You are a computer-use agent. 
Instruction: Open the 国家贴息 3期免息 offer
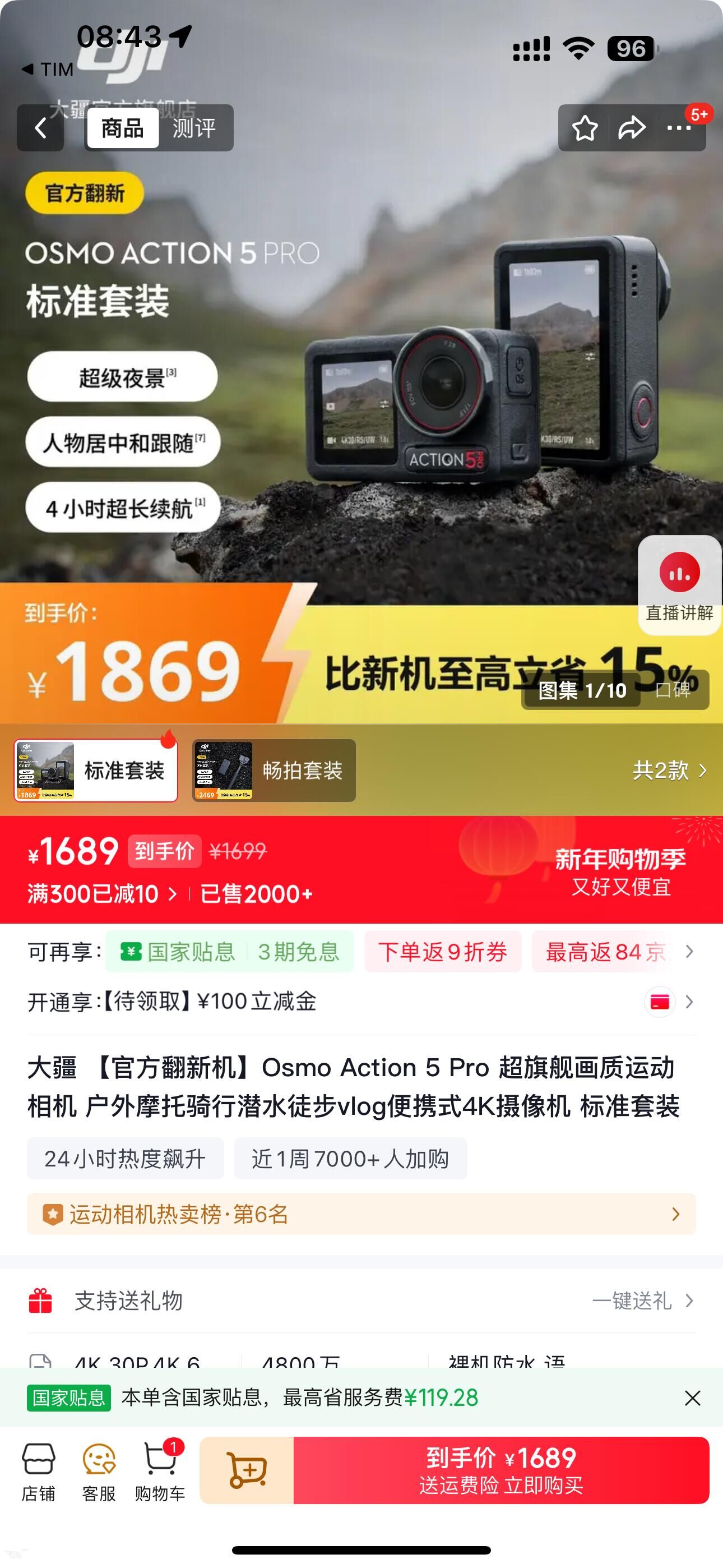(229, 951)
